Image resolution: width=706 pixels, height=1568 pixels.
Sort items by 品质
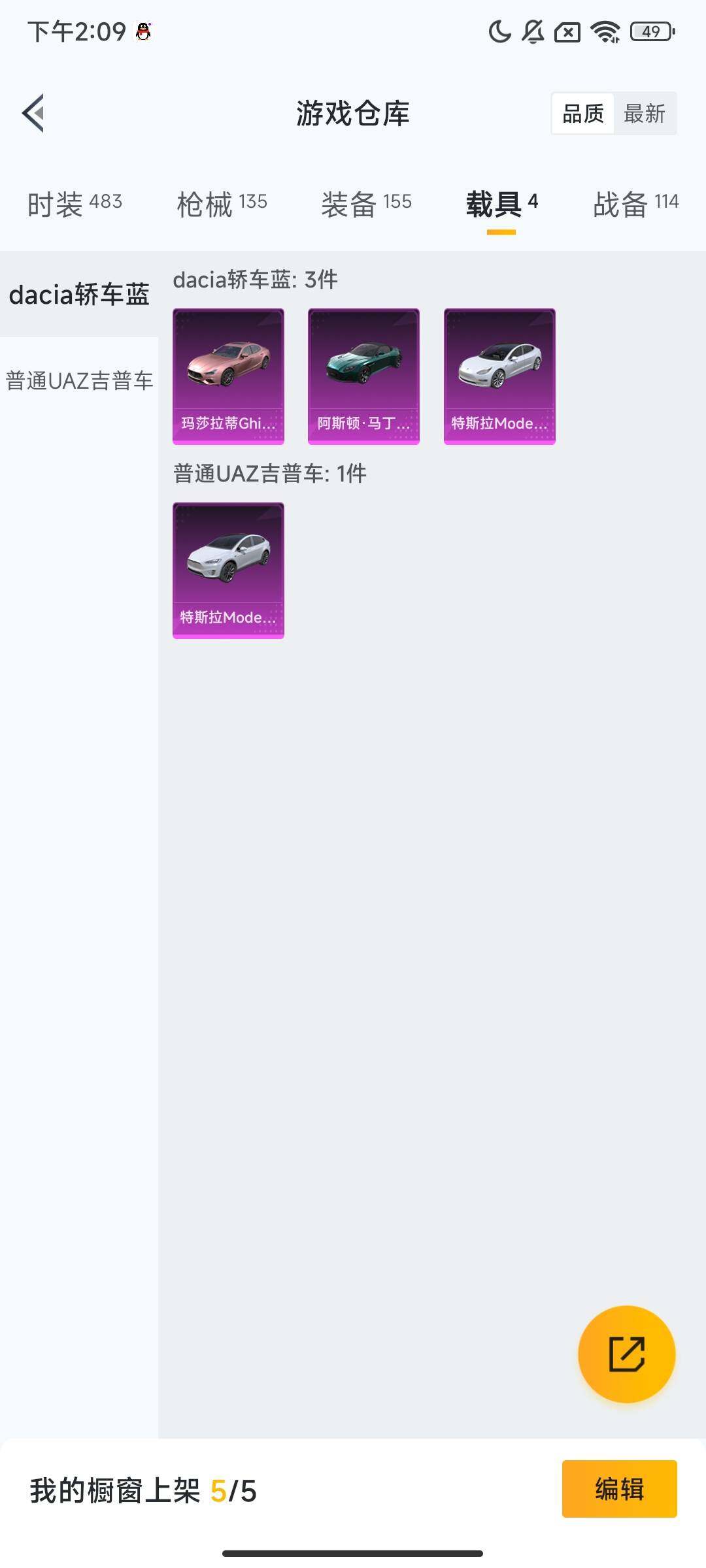(x=582, y=114)
